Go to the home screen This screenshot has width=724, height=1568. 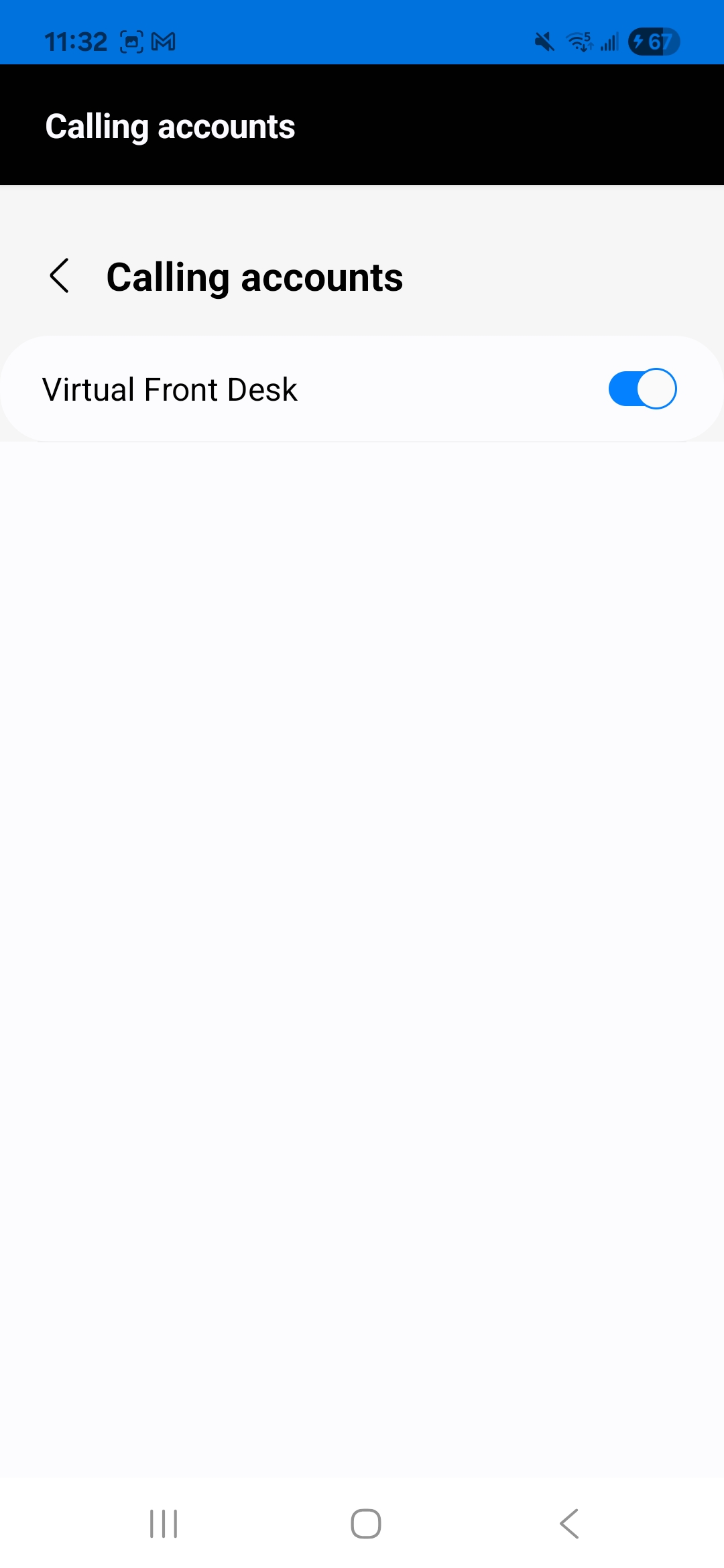pyautogui.click(x=366, y=1523)
